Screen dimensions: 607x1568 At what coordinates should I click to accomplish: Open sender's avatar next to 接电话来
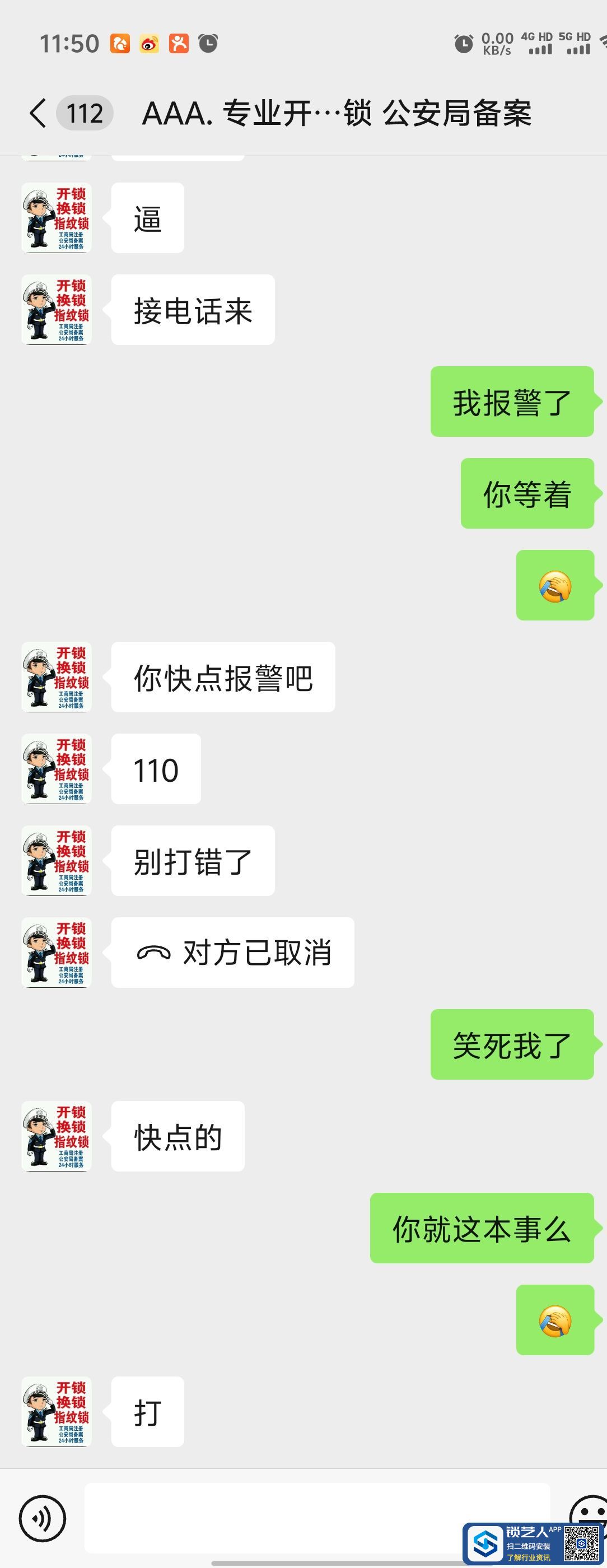click(57, 310)
